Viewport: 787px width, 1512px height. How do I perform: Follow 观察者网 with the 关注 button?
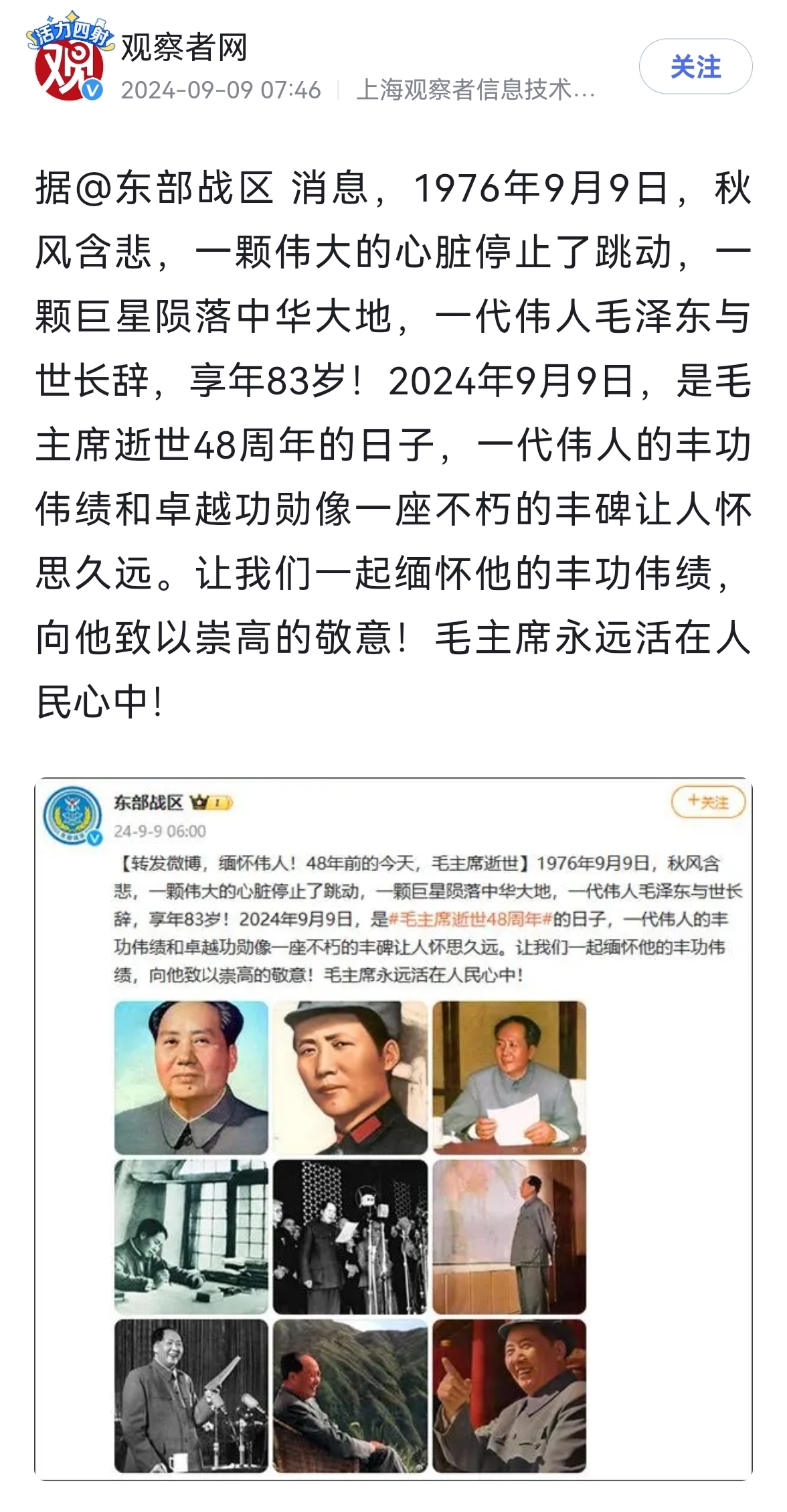pyautogui.click(x=695, y=67)
